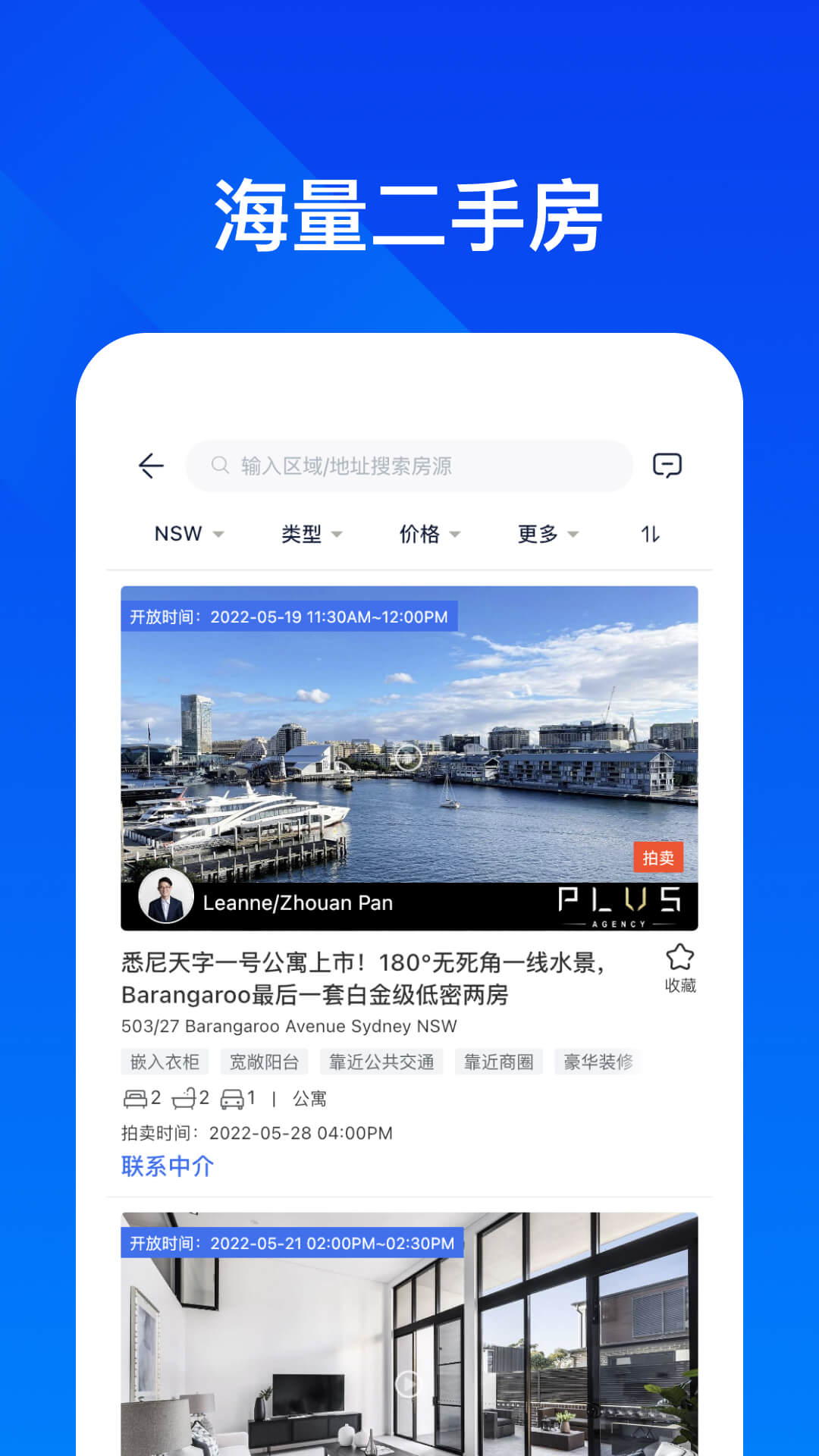819x1456 pixels.
Task: Expand the 类型 property type dropdown
Action: (311, 534)
